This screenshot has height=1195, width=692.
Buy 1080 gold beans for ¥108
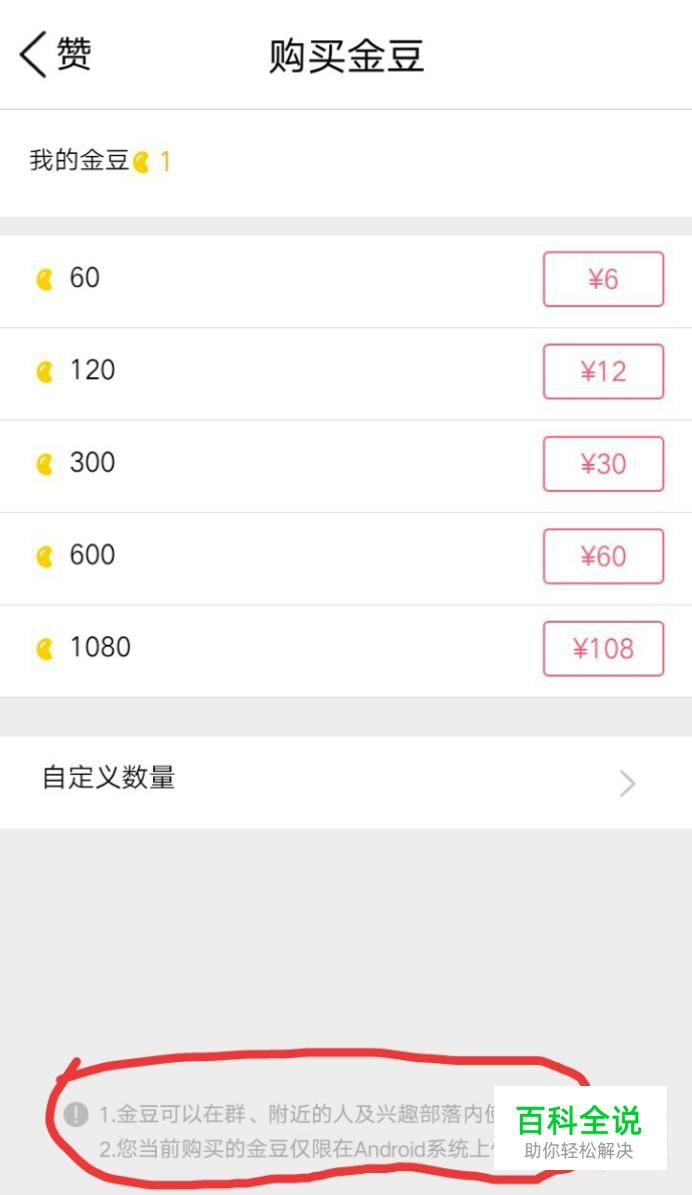tap(603, 649)
